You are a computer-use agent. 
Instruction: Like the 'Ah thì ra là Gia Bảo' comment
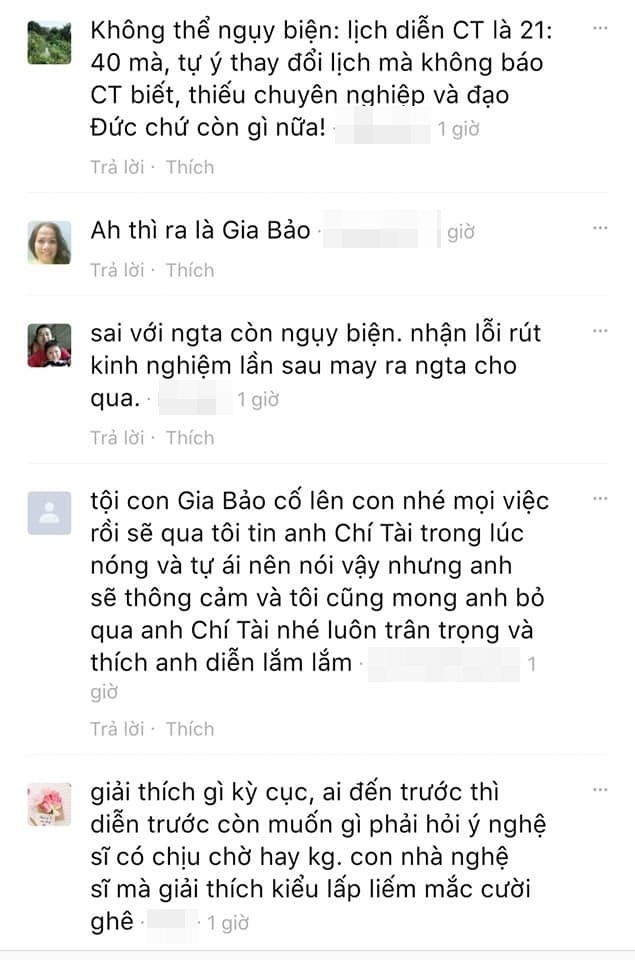pyautogui.click(x=189, y=270)
